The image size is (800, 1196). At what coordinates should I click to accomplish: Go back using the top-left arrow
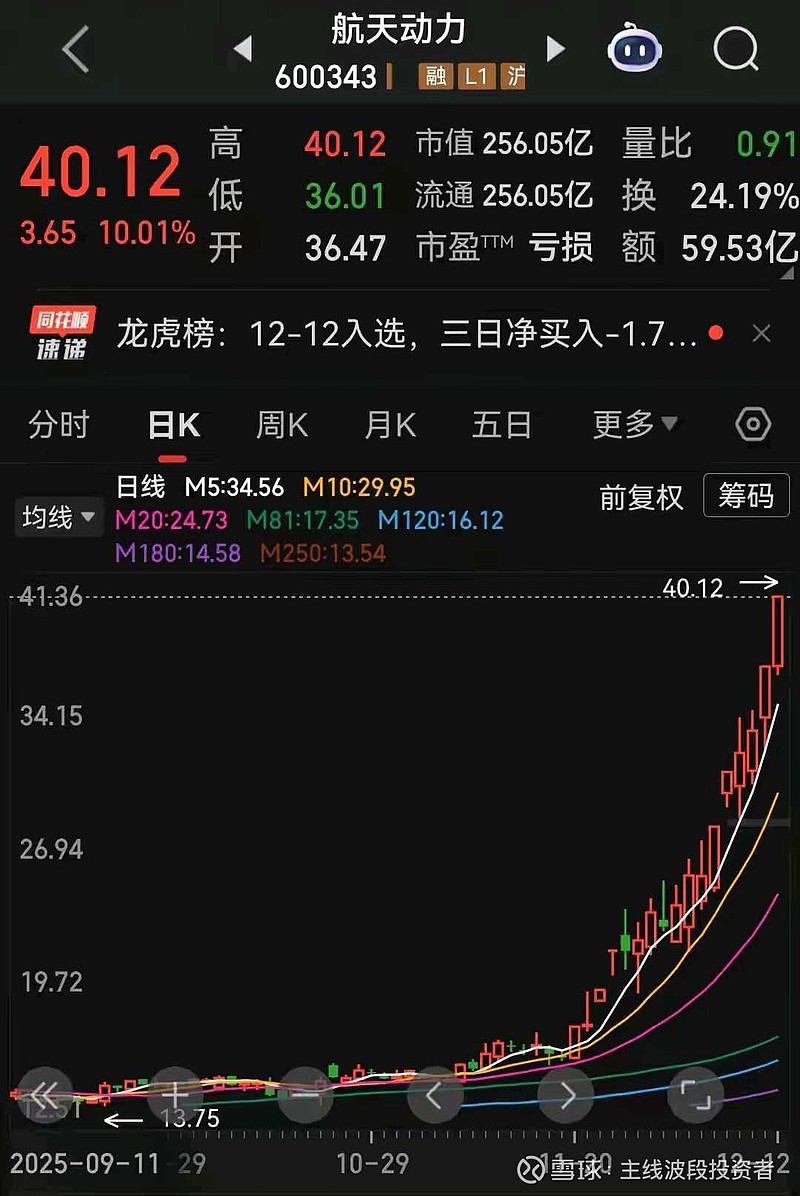73,49
